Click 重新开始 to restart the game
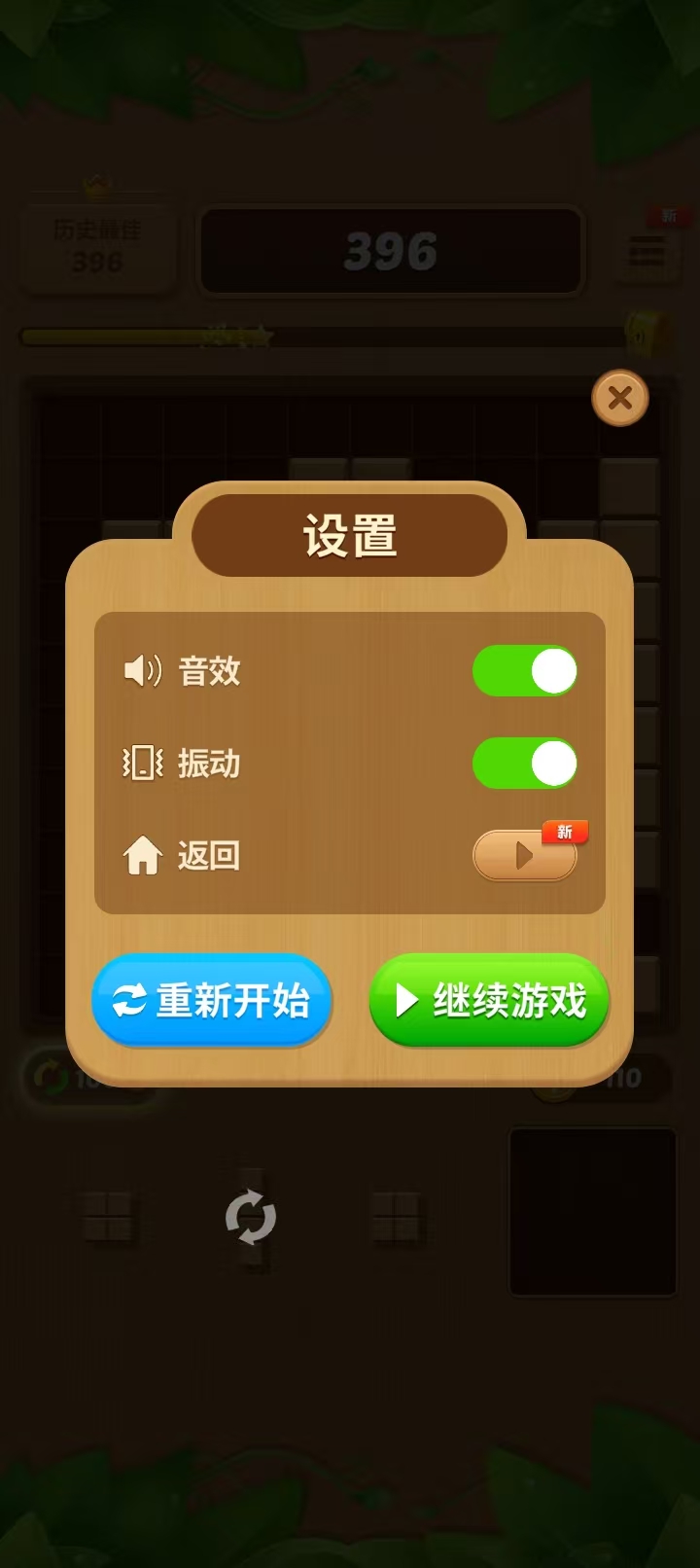Image resolution: width=700 pixels, height=1568 pixels. pyautogui.click(x=211, y=1001)
